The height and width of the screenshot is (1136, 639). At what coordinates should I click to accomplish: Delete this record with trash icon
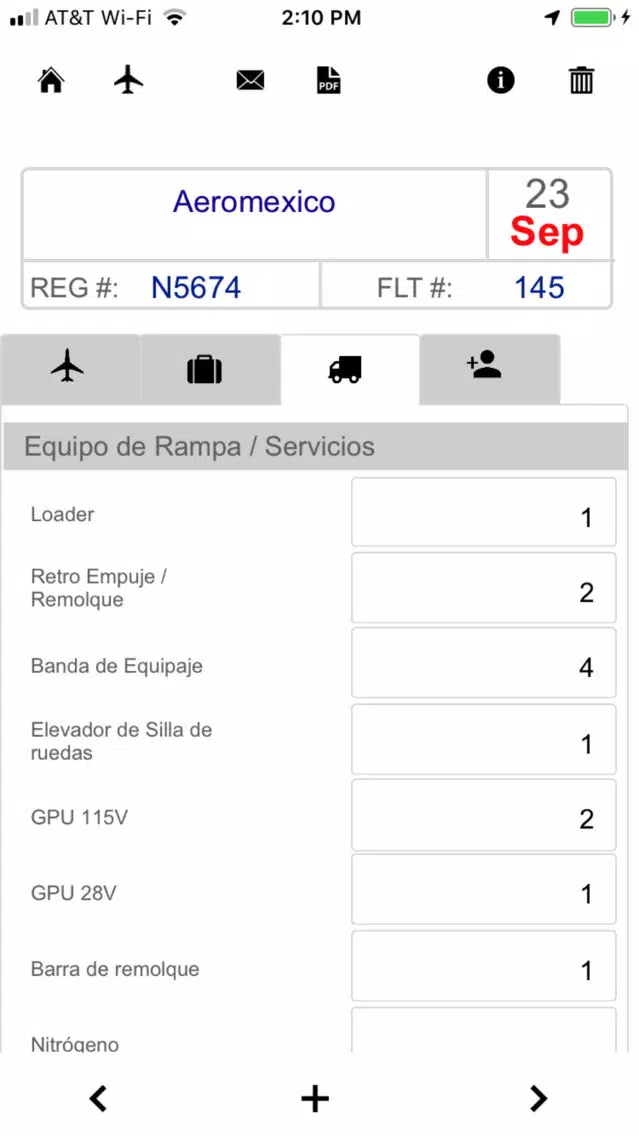581,80
